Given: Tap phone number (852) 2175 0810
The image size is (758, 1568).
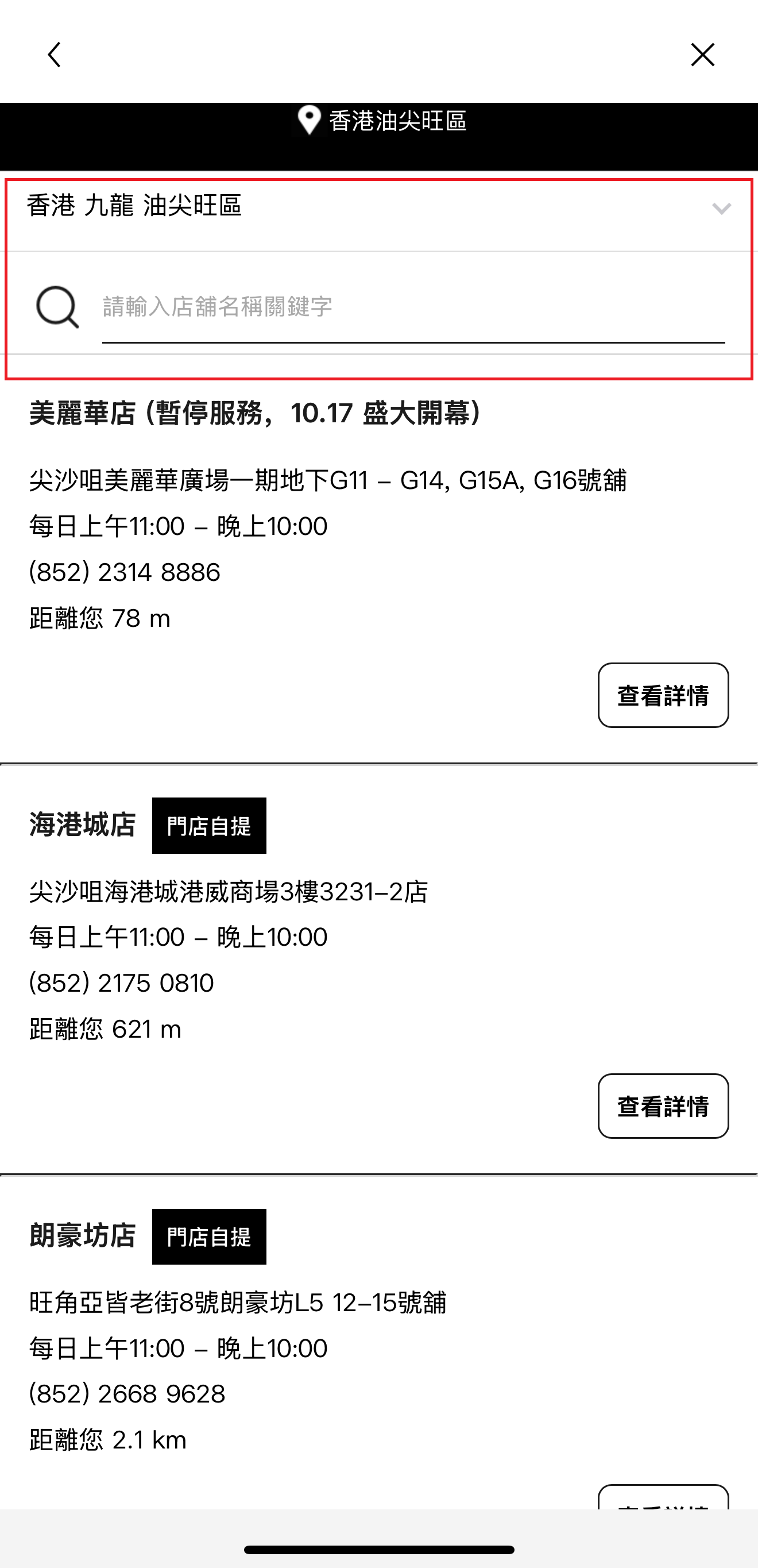Looking at the screenshot, I should 121,982.
